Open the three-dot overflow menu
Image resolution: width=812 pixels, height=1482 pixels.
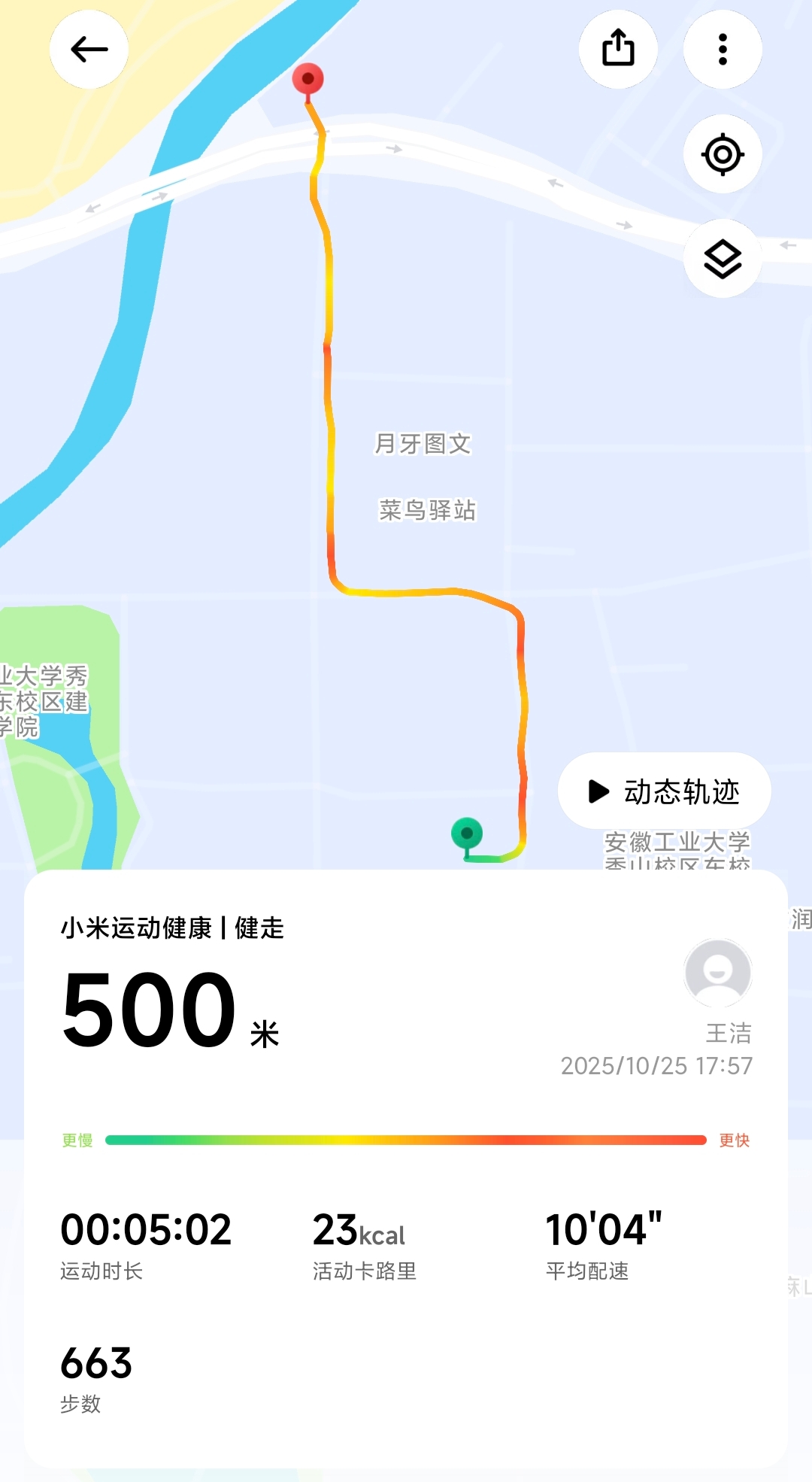[723, 50]
